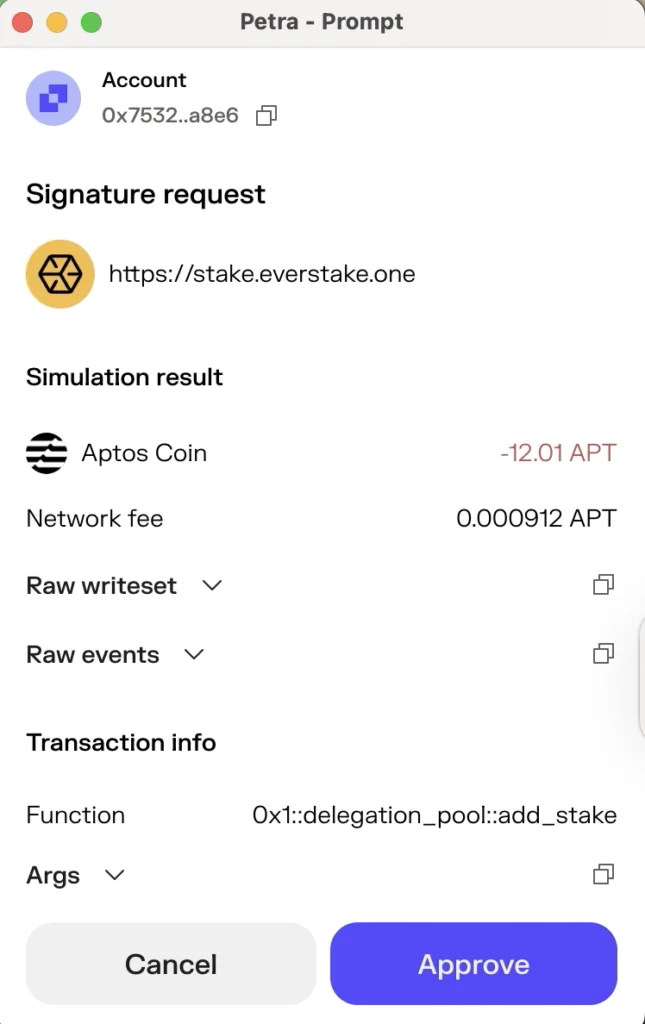Cancel the signature request

pos(171,964)
